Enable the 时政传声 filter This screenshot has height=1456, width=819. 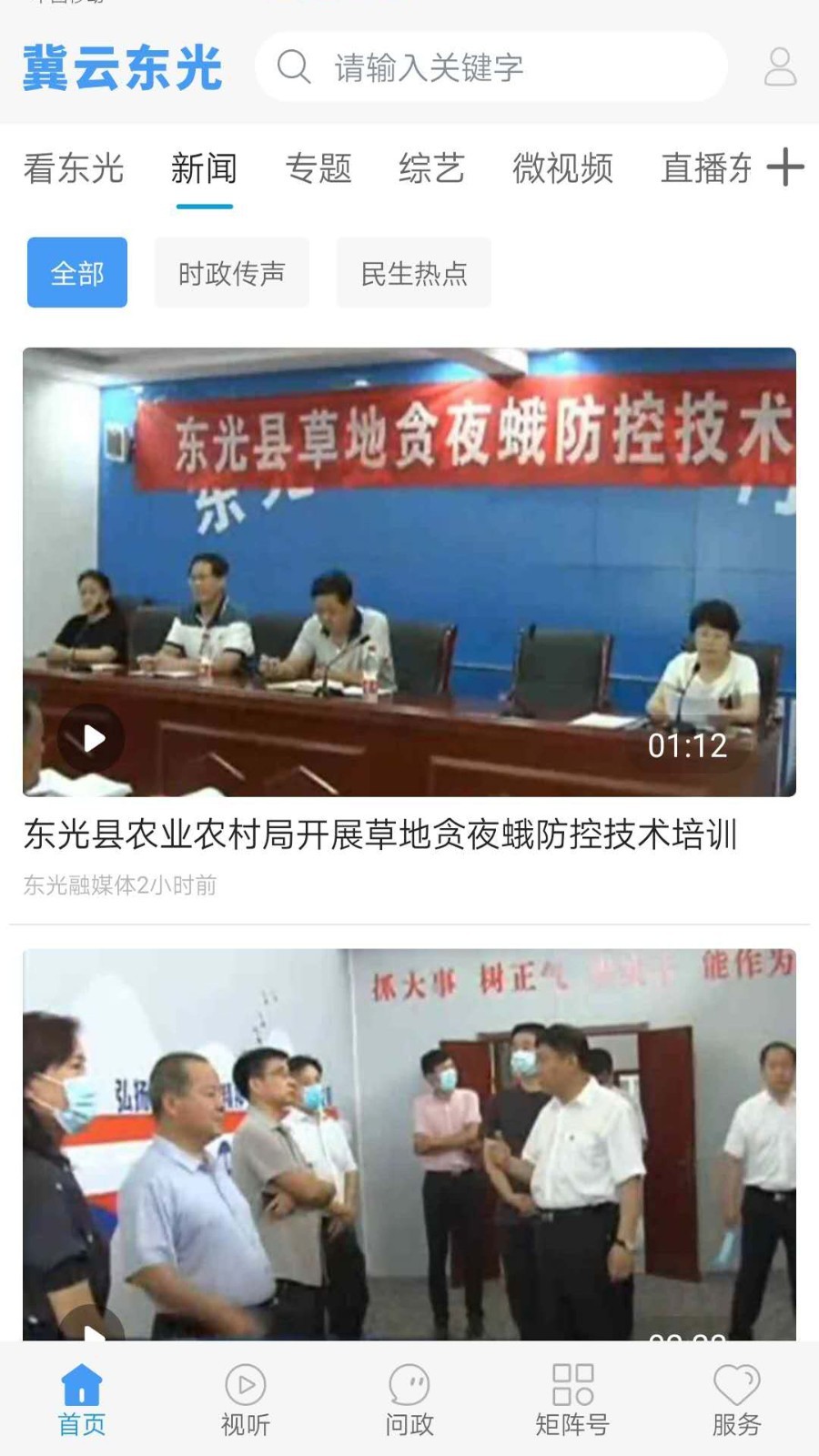[x=232, y=271]
